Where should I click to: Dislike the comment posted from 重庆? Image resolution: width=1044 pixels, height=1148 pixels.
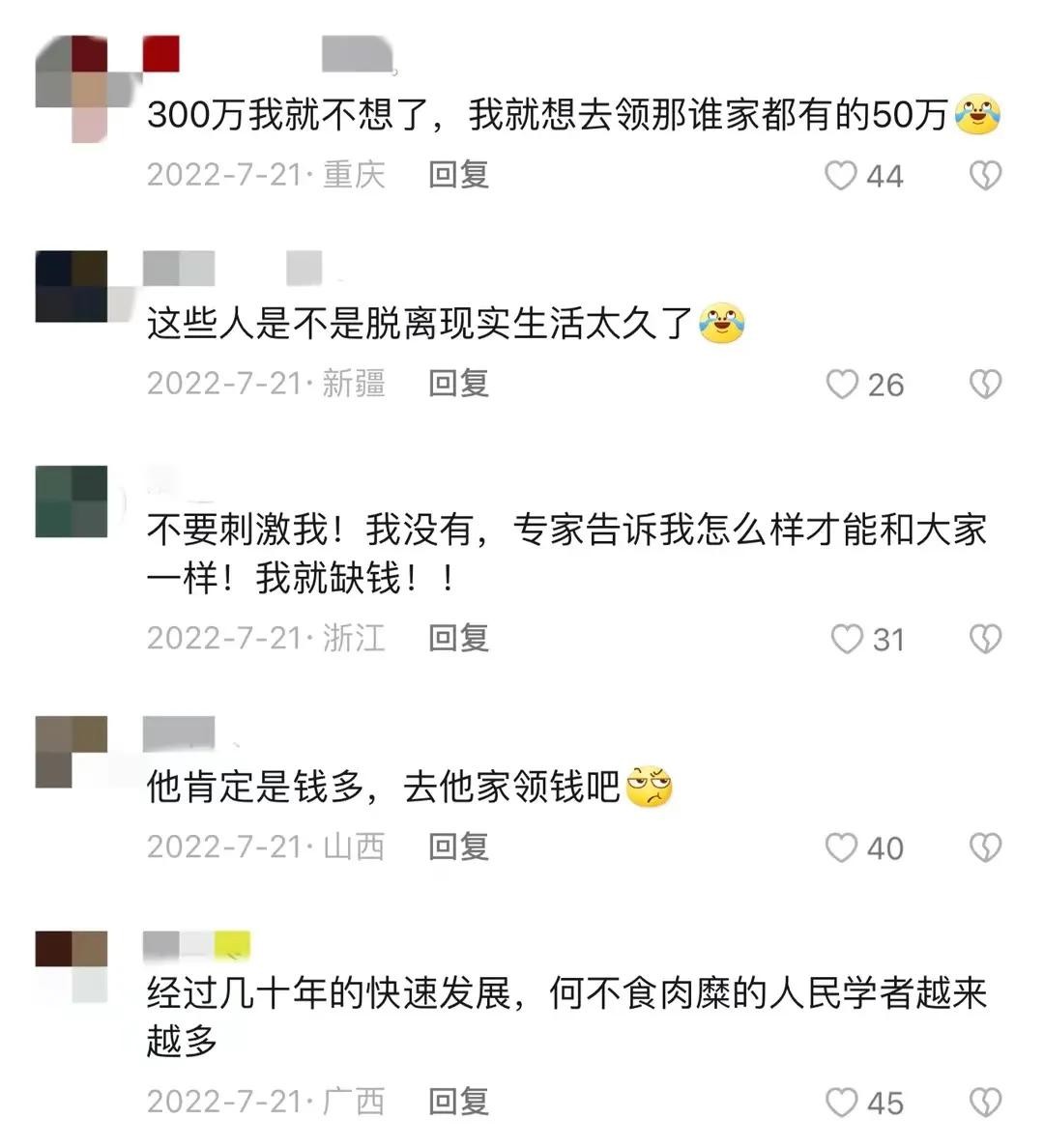[x=985, y=176]
